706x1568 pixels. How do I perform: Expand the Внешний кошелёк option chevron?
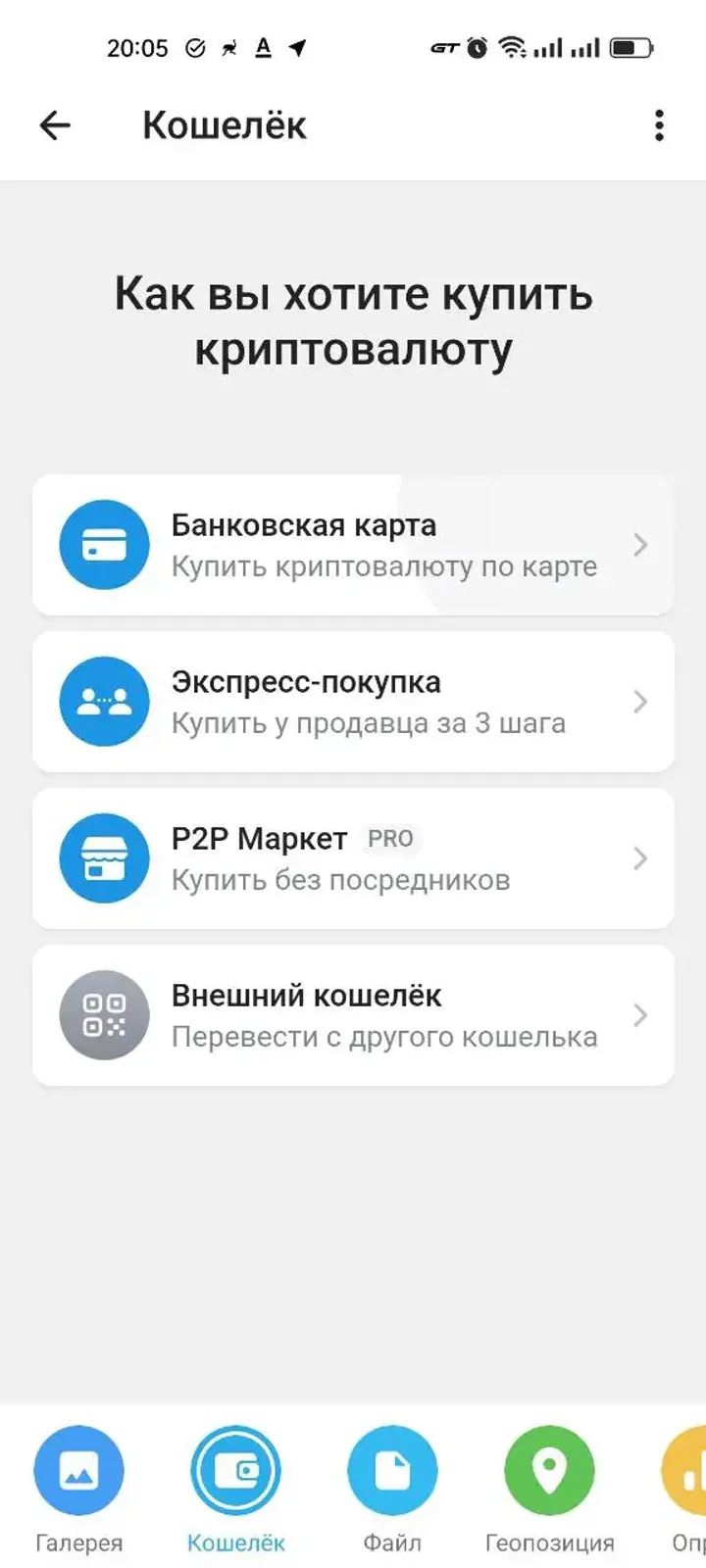click(x=640, y=1015)
